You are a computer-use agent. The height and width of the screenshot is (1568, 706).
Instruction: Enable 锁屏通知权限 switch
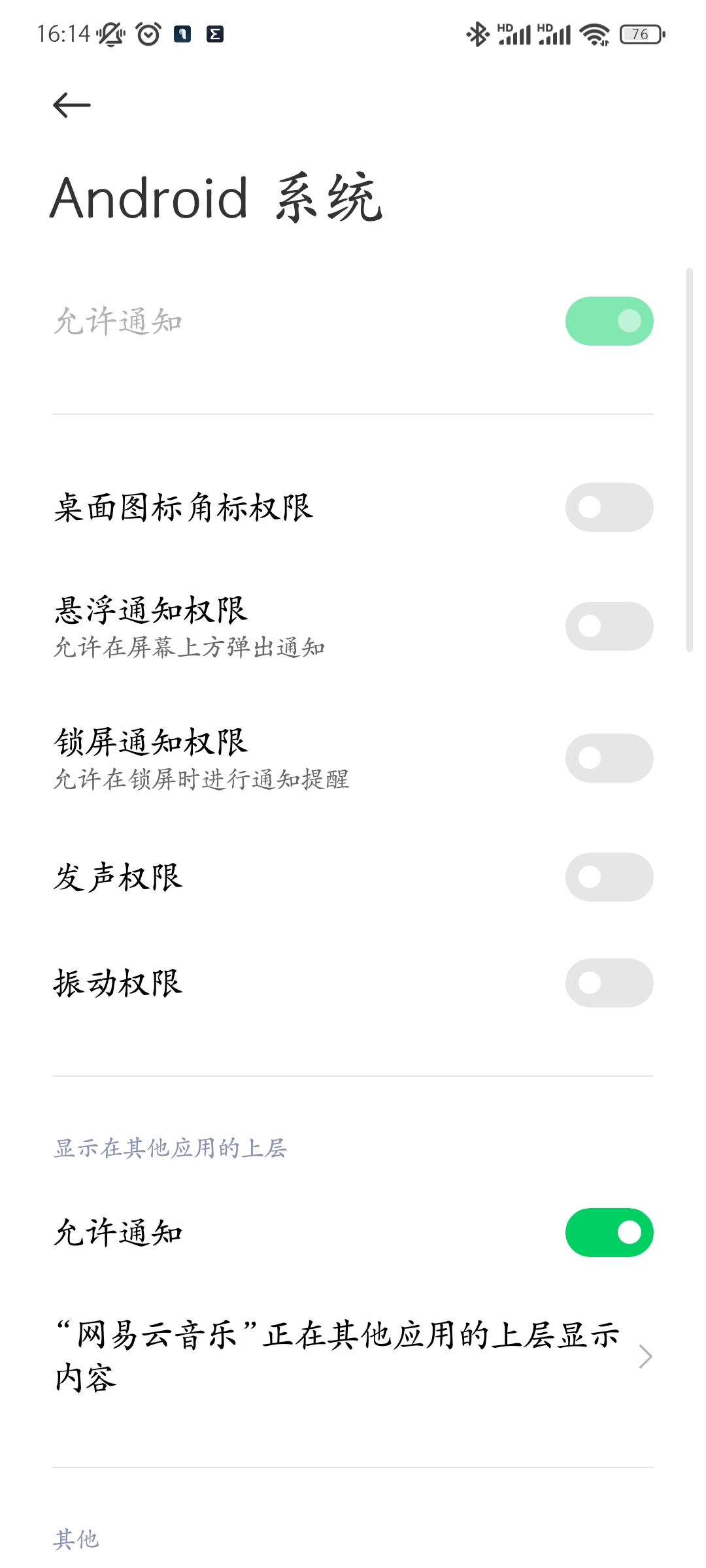609,759
